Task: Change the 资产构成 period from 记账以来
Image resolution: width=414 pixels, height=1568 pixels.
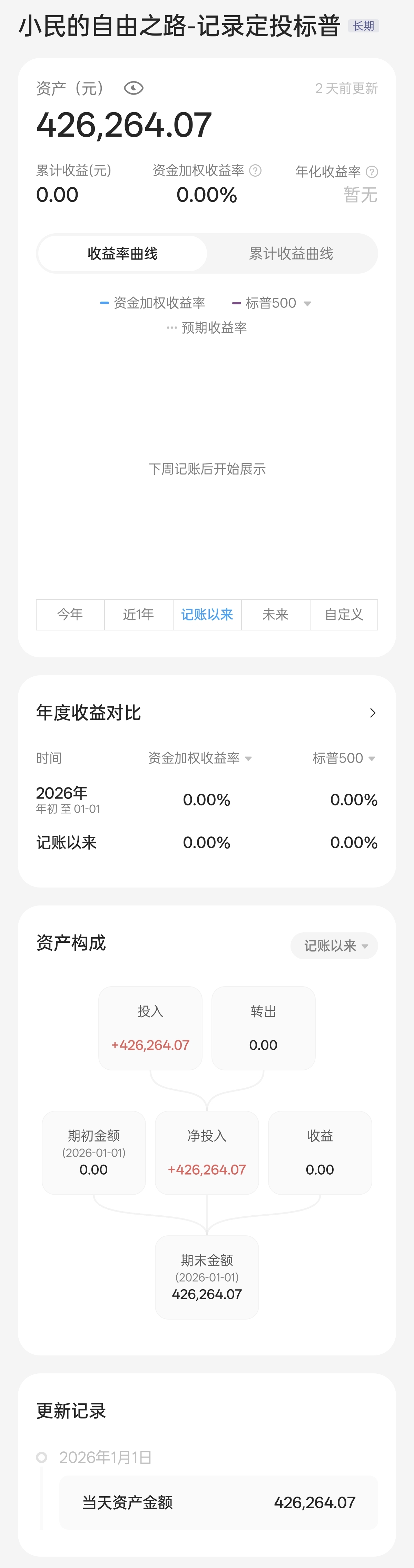Action: pyautogui.click(x=334, y=945)
